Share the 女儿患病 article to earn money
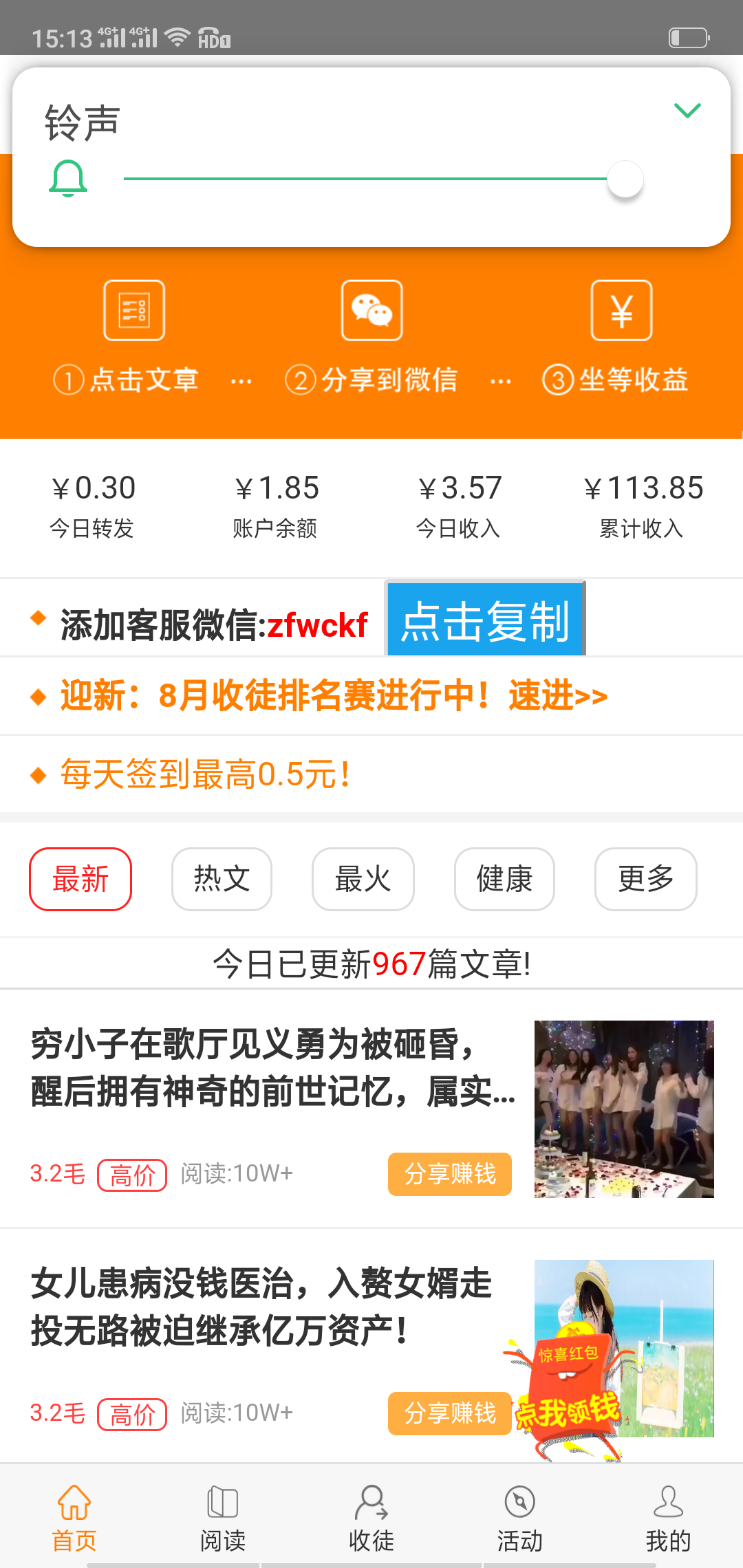The width and height of the screenshot is (743, 1568). [x=449, y=1413]
